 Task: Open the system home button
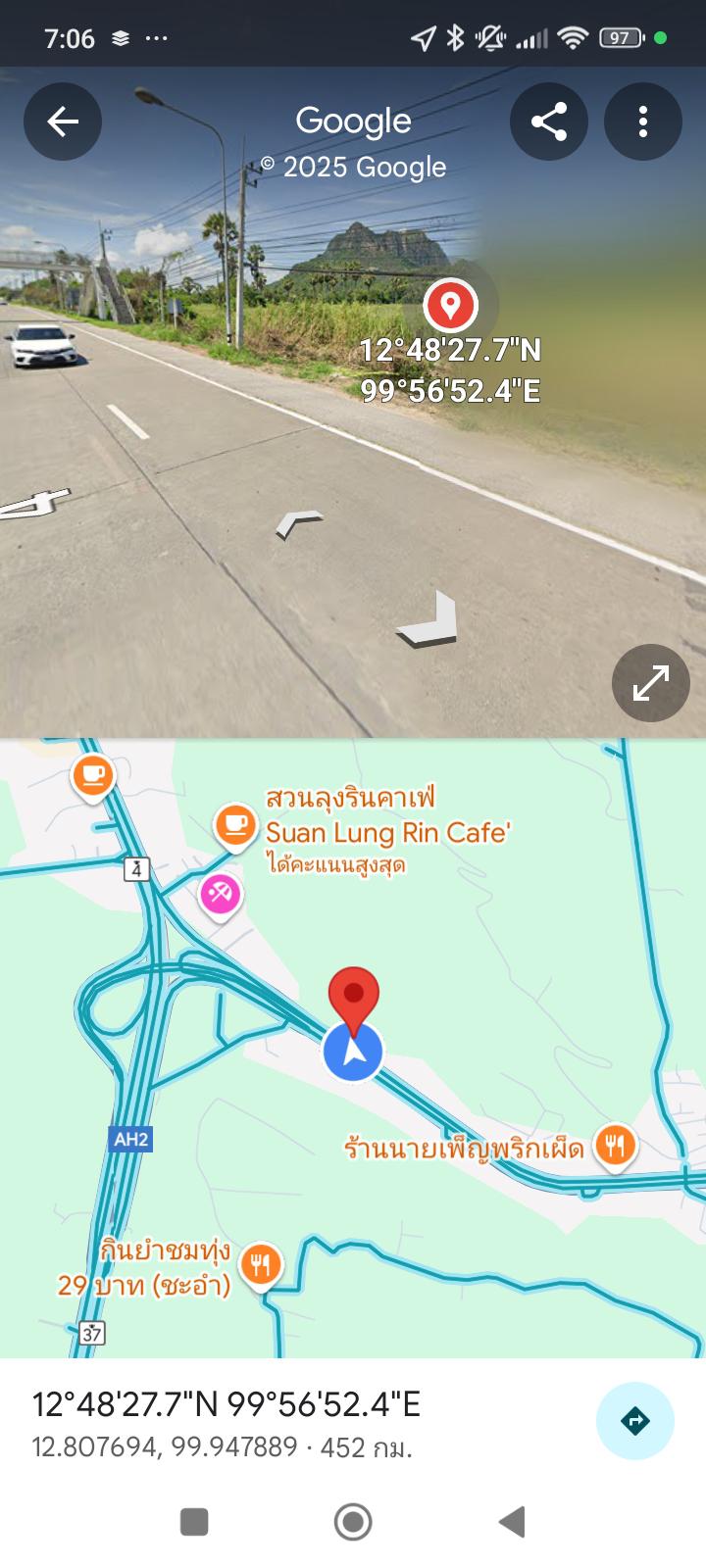353,1522
